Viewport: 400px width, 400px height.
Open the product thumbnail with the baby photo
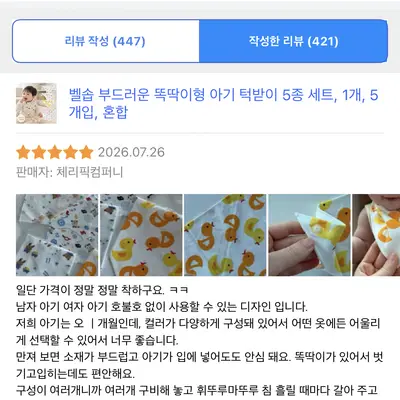coord(36,103)
